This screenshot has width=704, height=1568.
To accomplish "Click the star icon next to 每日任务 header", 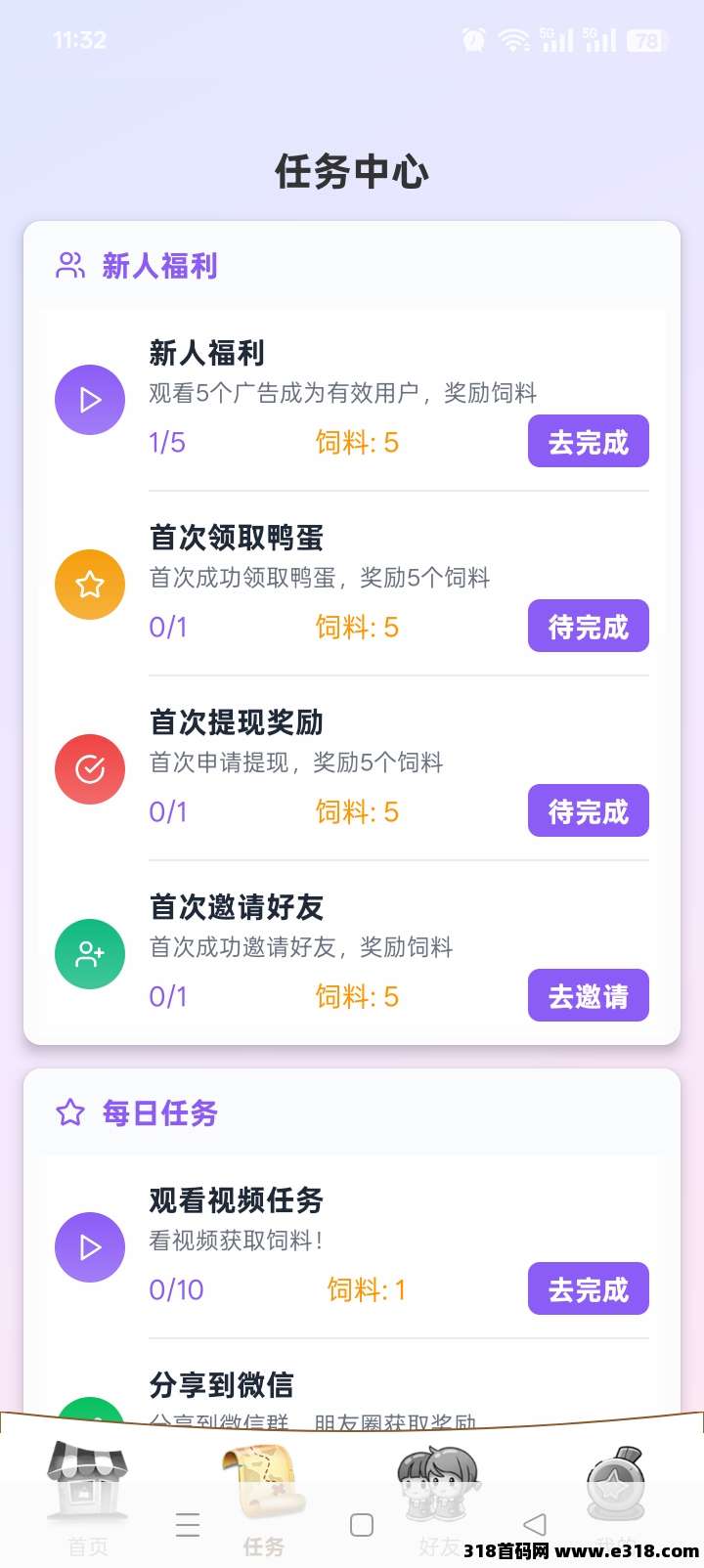I will pos(69,1112).
